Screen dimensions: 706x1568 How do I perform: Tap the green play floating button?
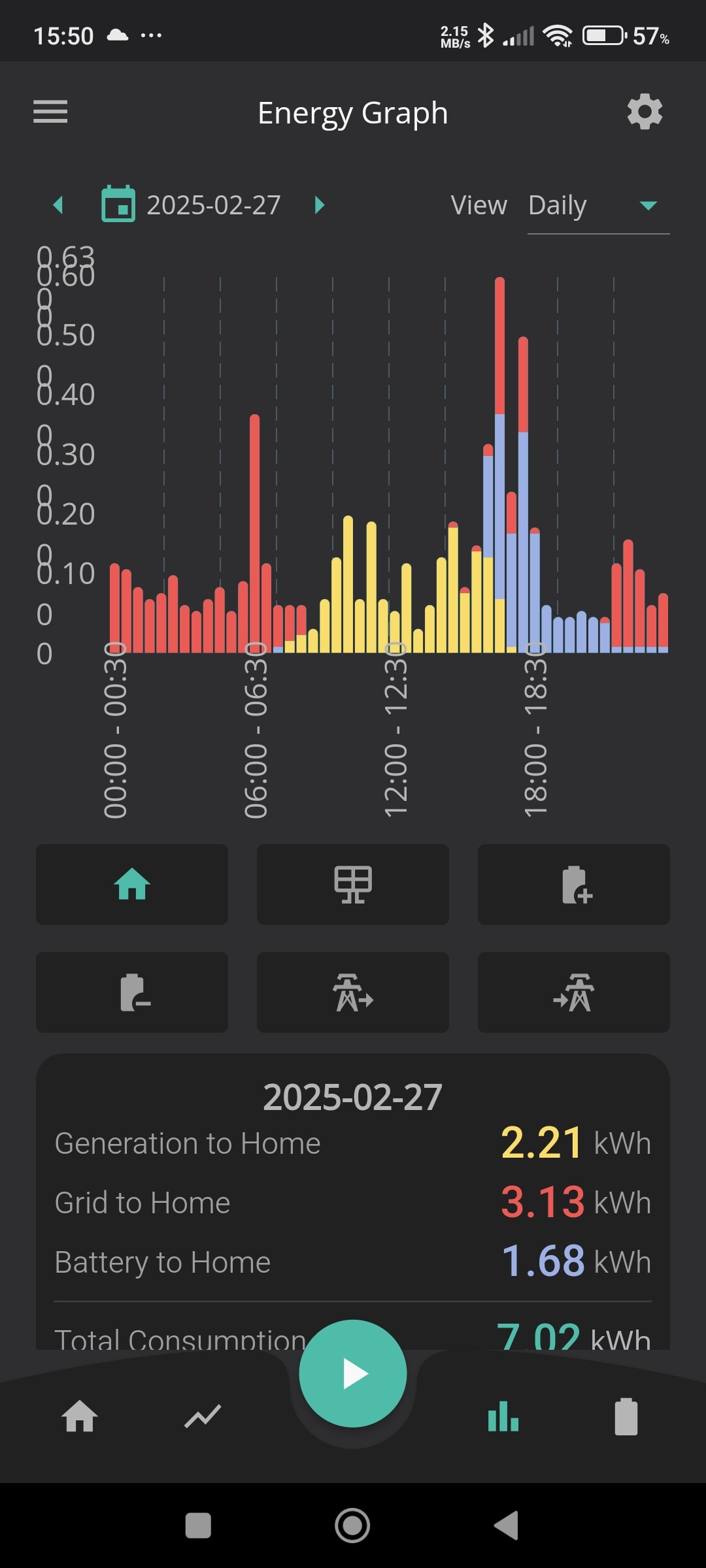(x=353, y=1373)
